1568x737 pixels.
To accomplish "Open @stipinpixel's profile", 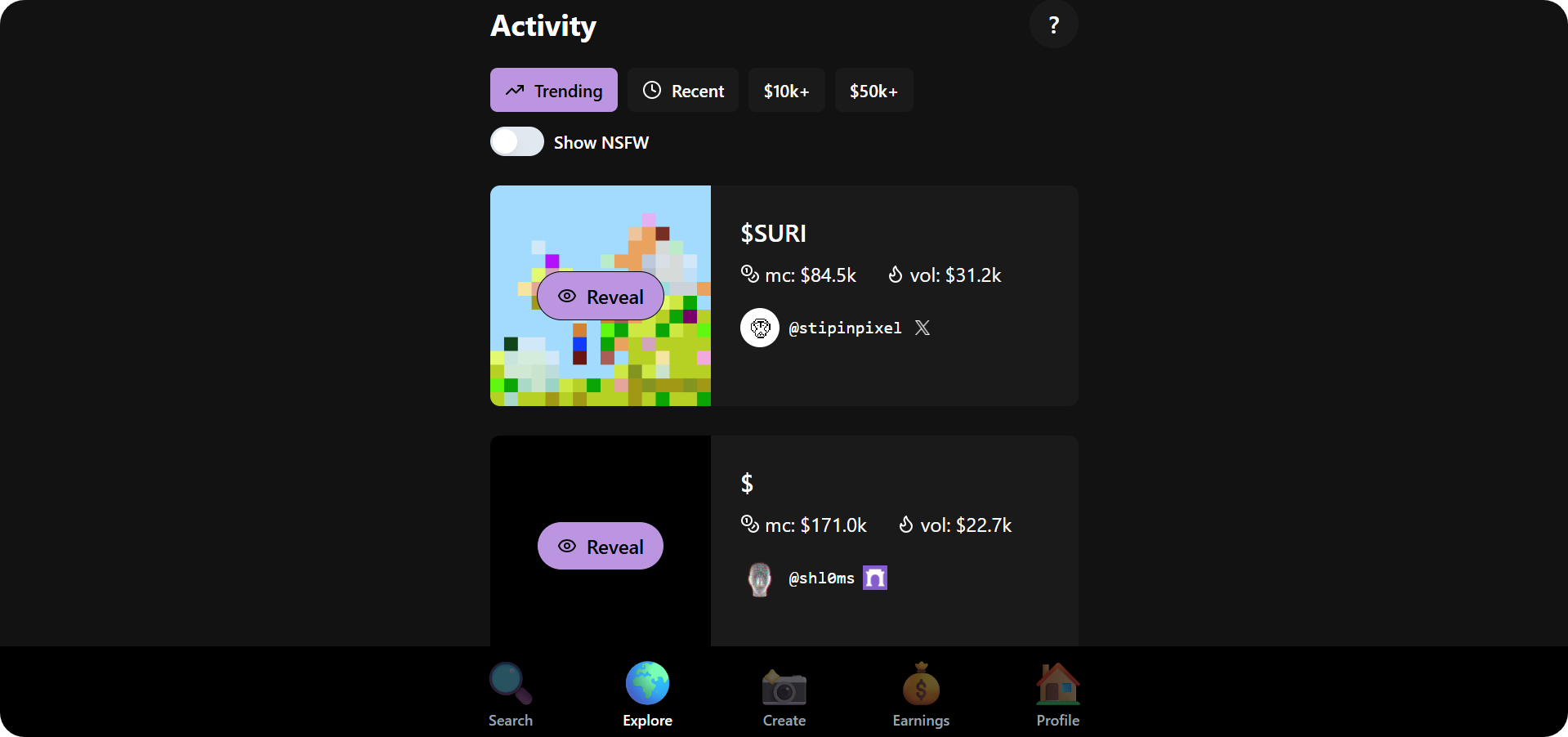I will coord(845,328).
